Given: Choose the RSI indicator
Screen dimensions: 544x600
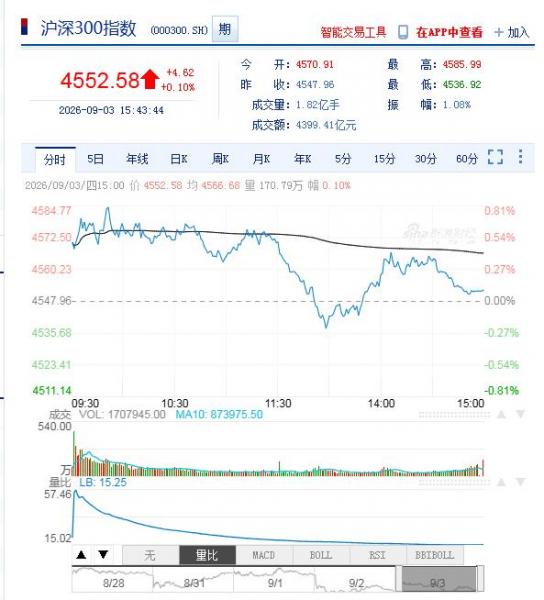Looking at the screenshot, I should tap(377, 555).
